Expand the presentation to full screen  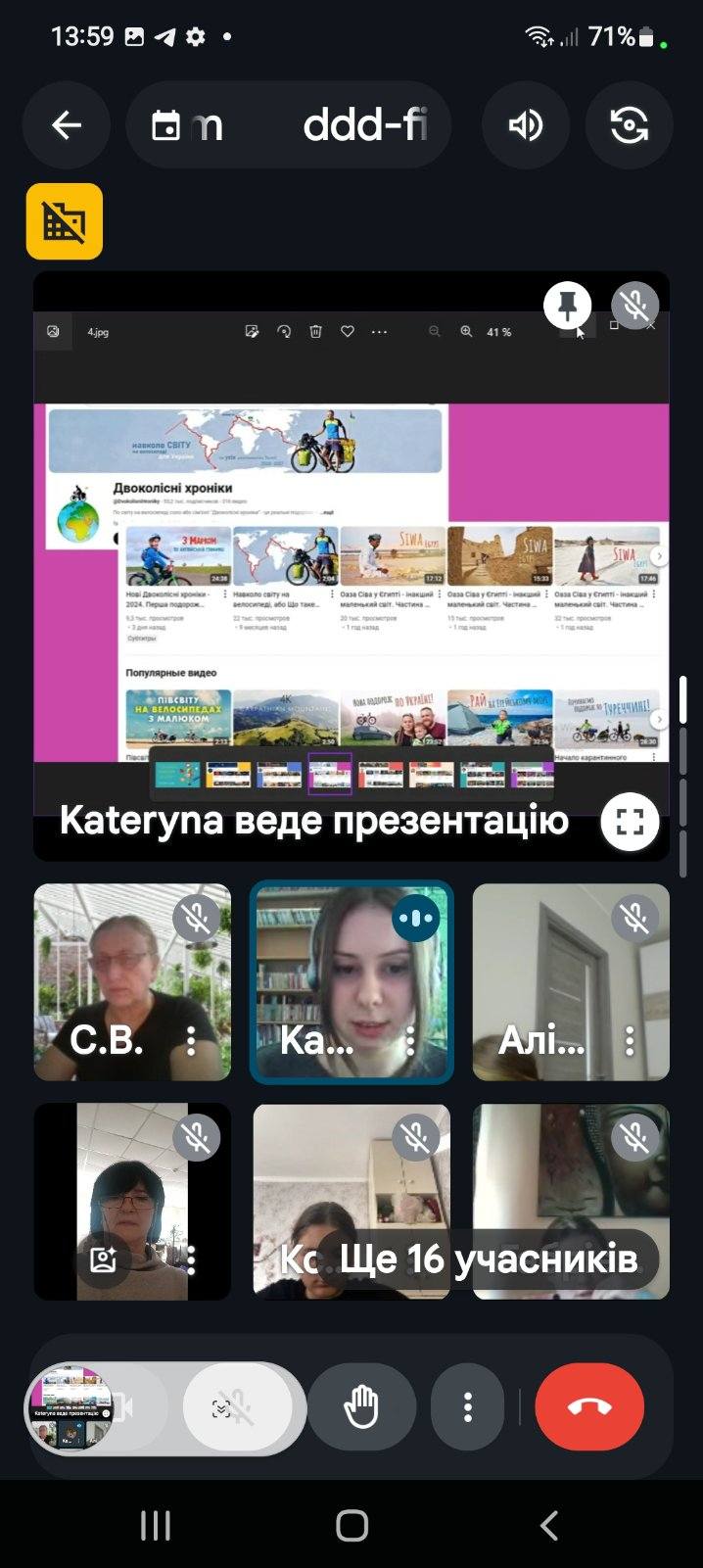(x=629, y=822)
